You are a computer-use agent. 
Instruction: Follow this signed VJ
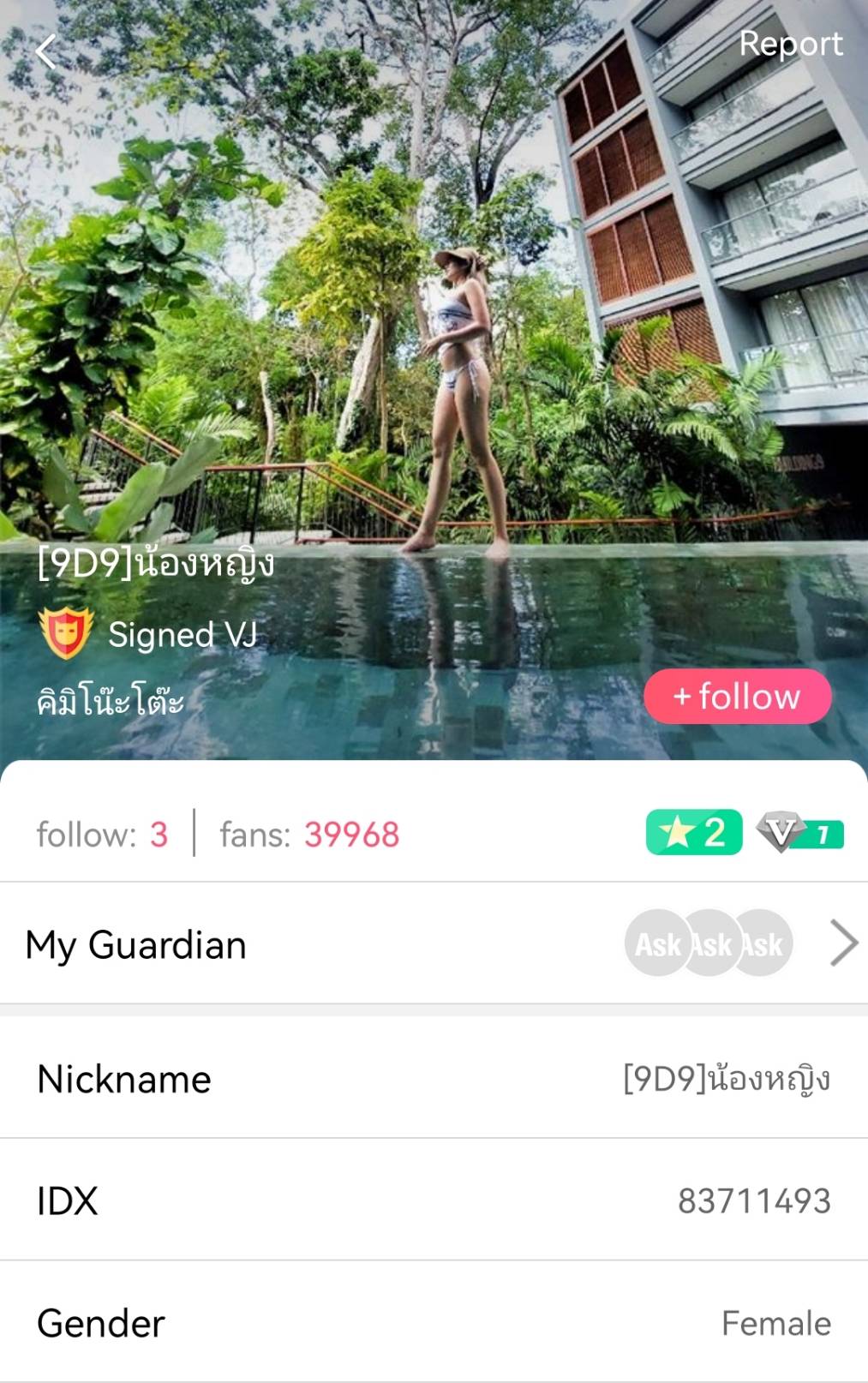click(x=737, y=697)
